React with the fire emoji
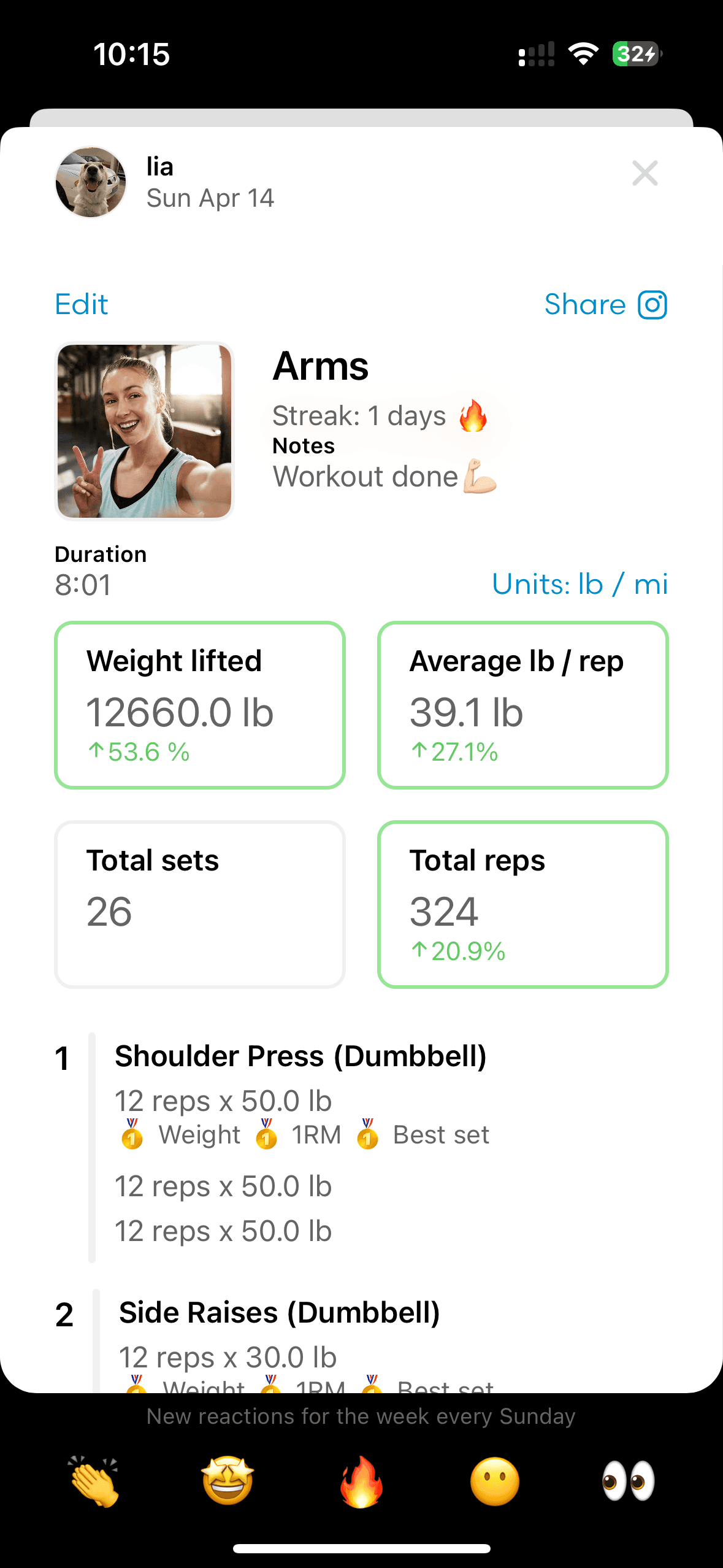This screenshot has width=723, height=1568. [x=361, y=1482]
